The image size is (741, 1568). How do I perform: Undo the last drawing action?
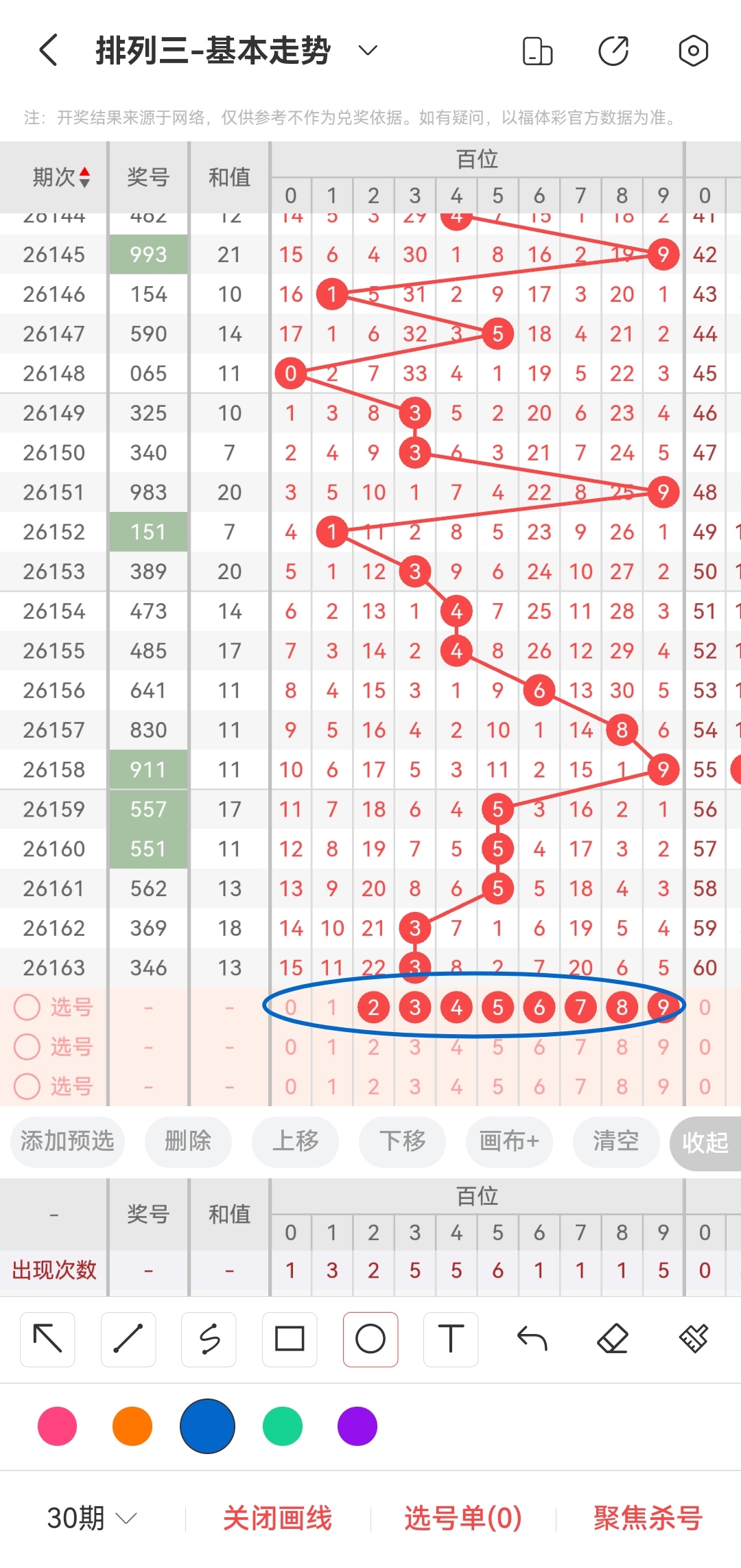pos(532,1339)
